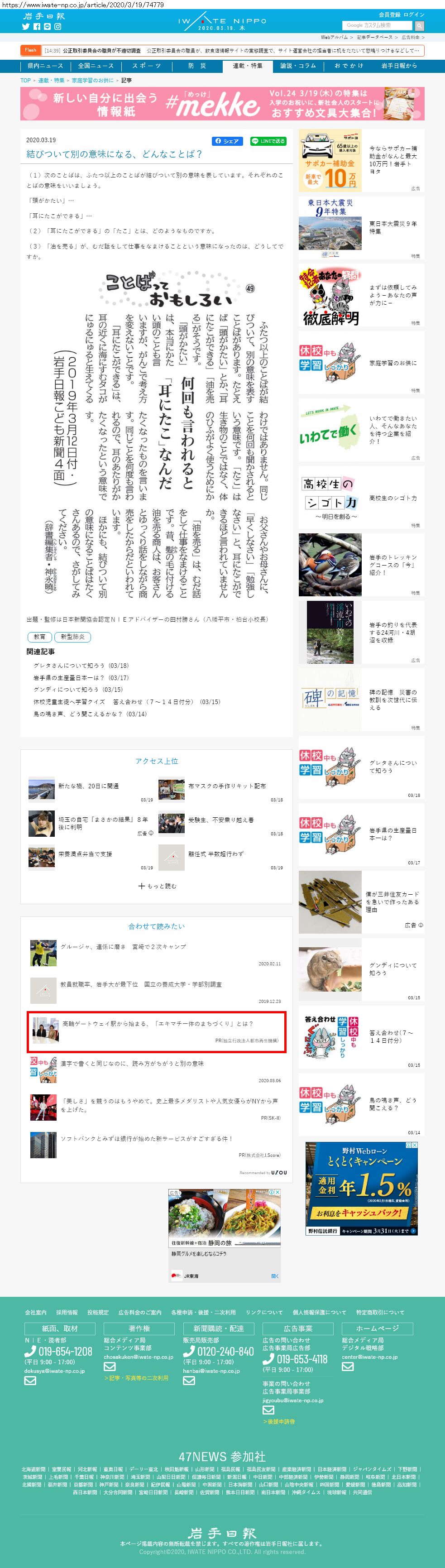This screenshot has height=1568, width=445.
Task: Switch to the スポーツ tab
Action: pos(147,66)
